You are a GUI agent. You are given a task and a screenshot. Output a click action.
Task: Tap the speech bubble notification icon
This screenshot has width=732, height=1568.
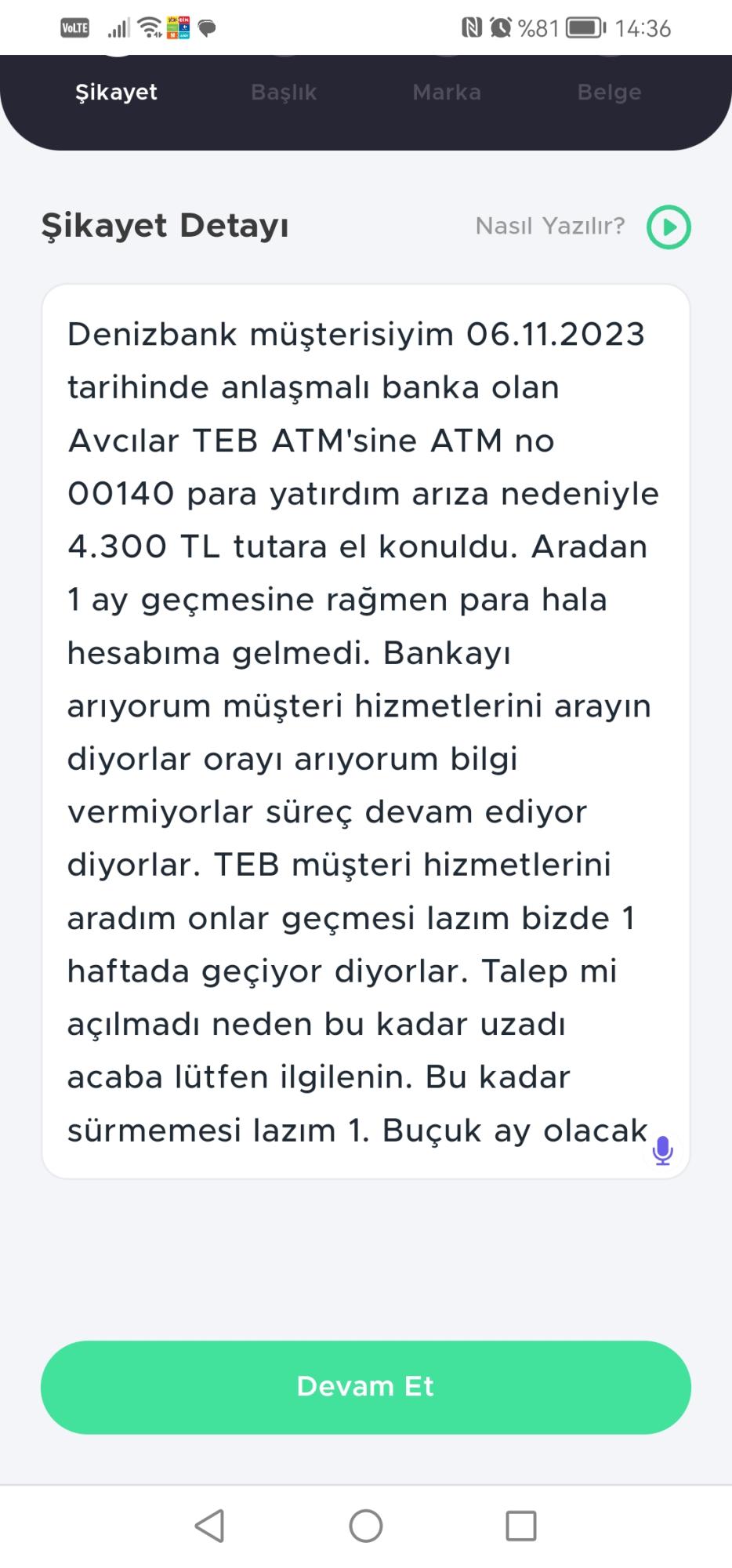(205, 28)
